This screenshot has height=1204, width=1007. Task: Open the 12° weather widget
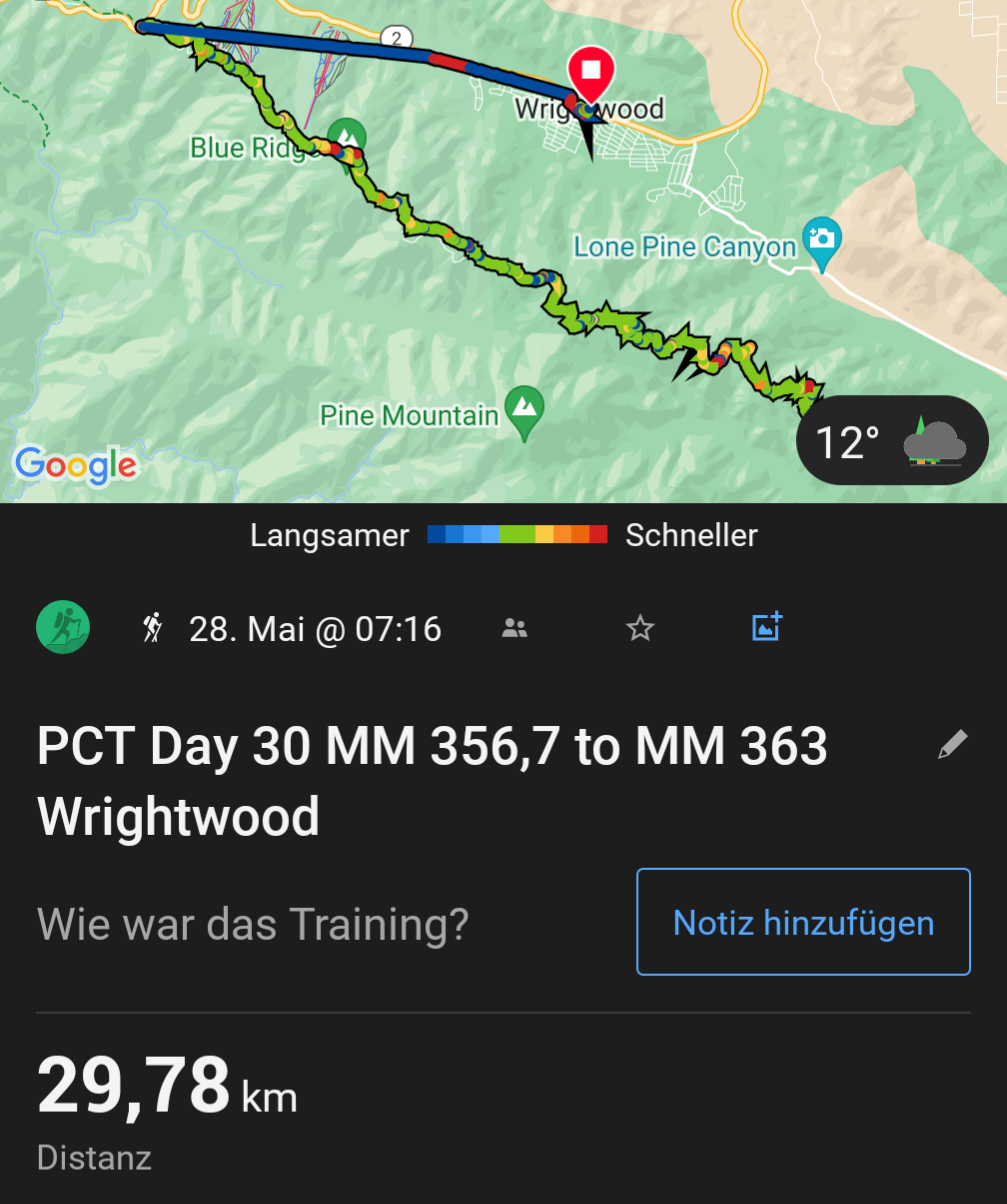pos(892,441)
